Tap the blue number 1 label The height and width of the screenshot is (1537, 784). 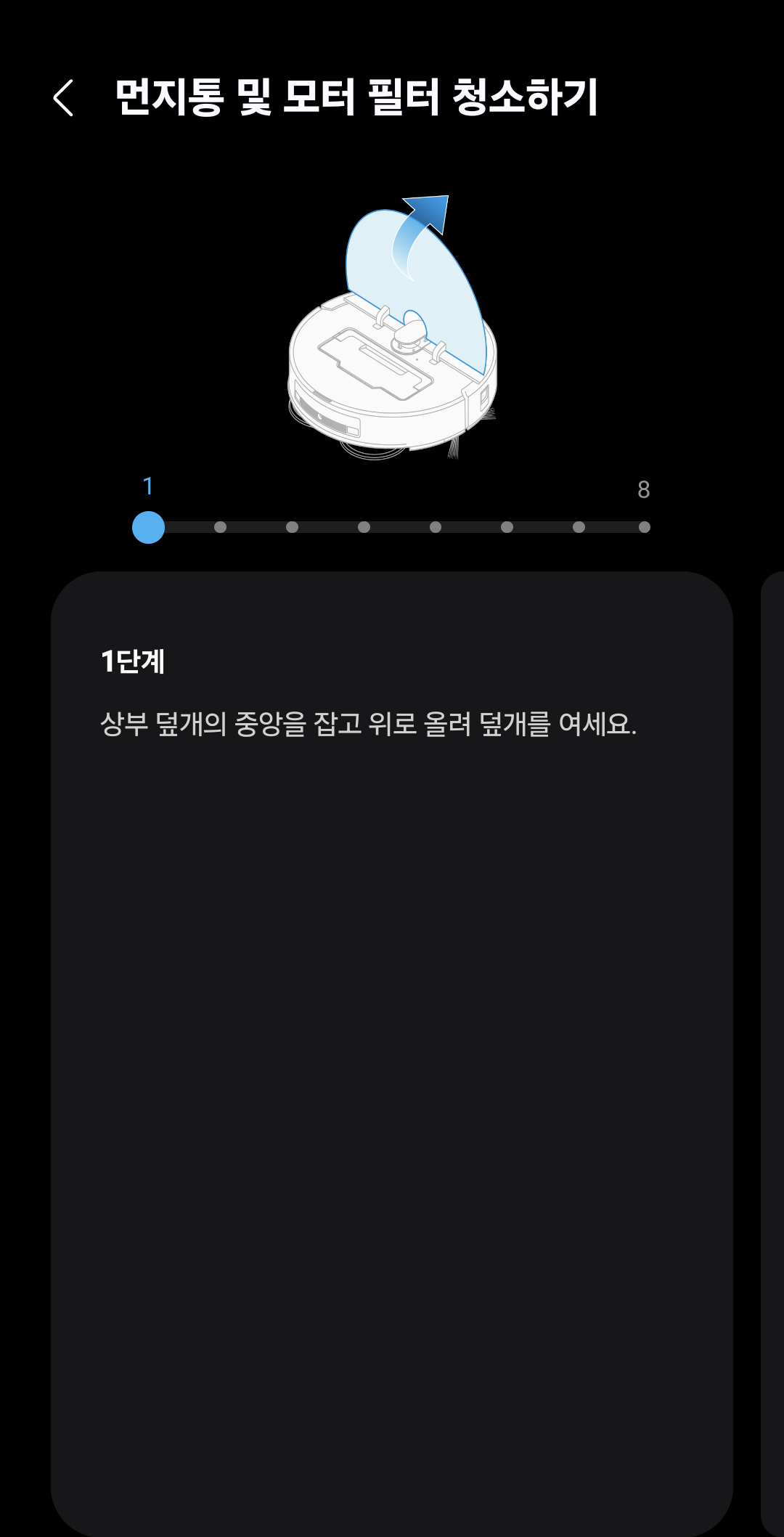click(148, 486)
